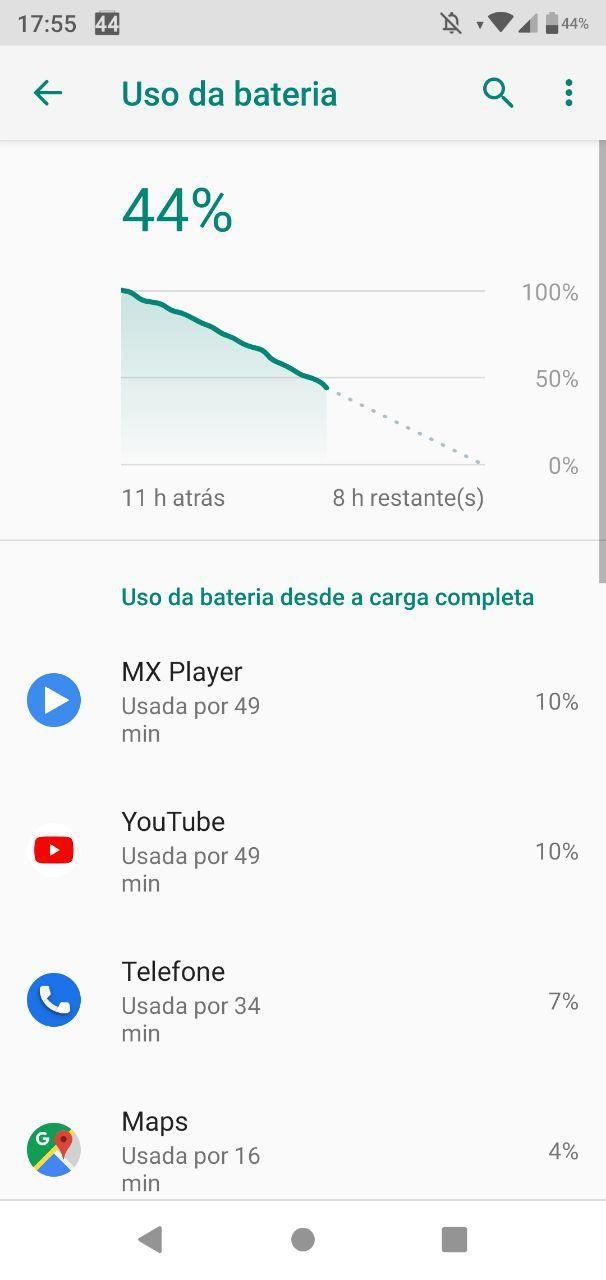This screenshot has height=1280, width=606.
Task: Open Maps battery usage details
Action: (302, 1152)
